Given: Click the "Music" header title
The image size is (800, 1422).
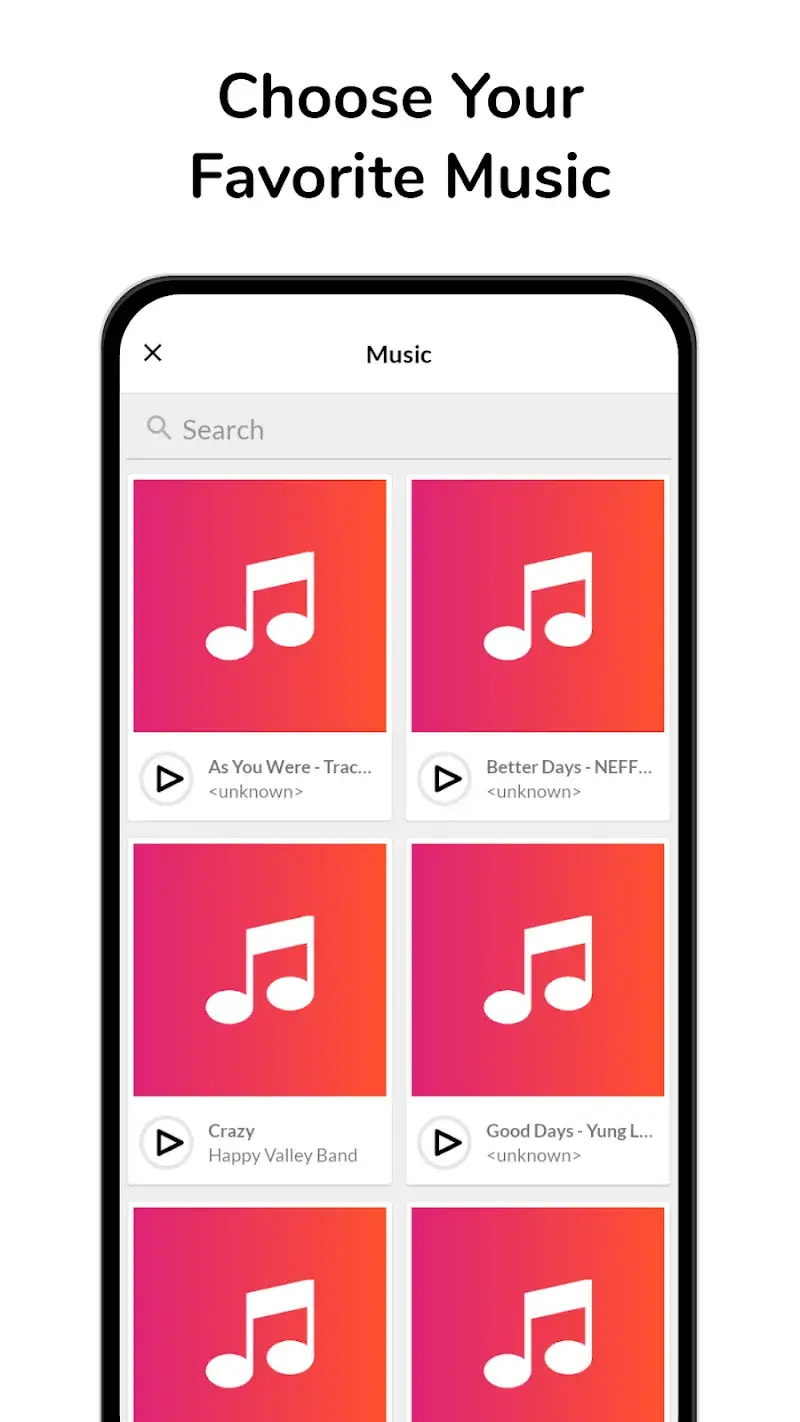Looking at the screenshot, I should click(398, 354).
